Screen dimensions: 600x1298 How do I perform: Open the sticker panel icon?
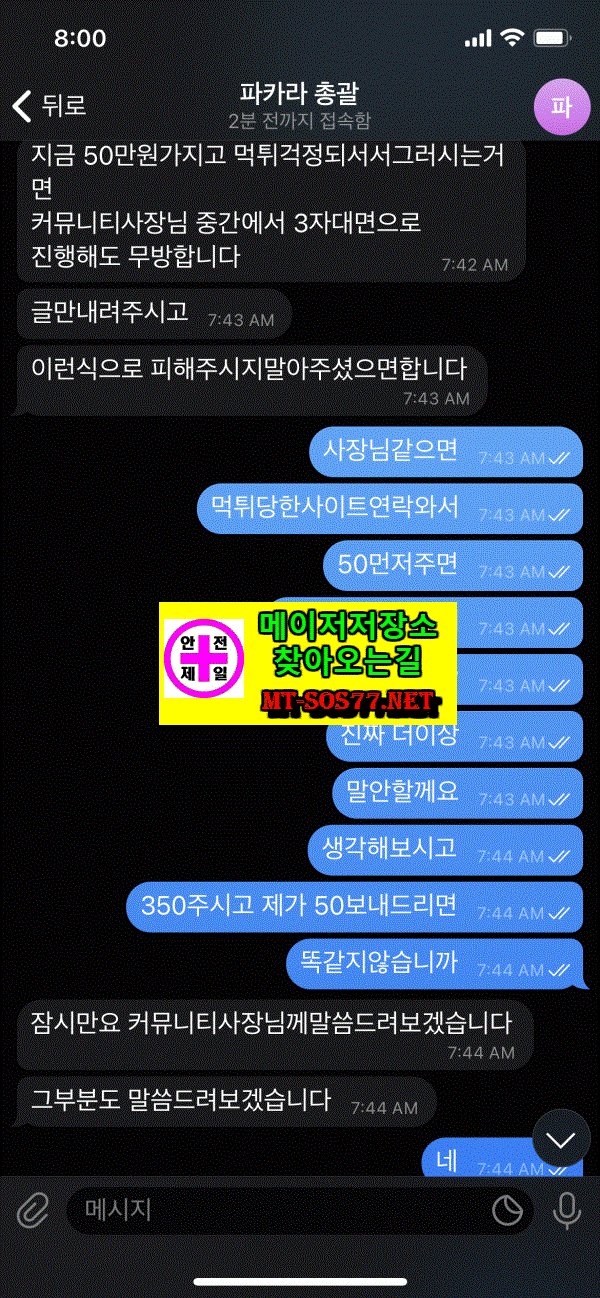(508, 1211)
